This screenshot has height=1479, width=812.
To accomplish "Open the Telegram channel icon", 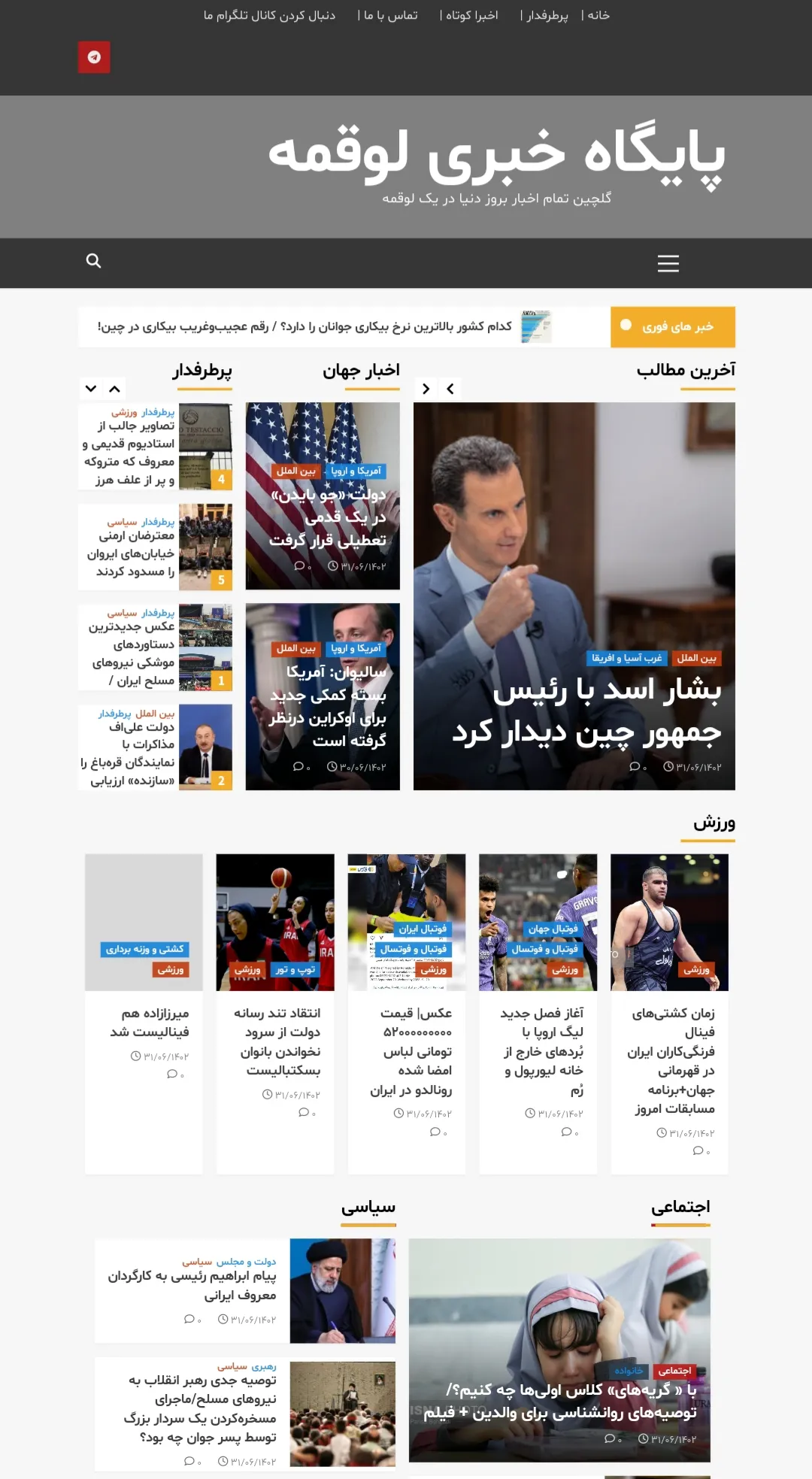I will click(94, 57).
